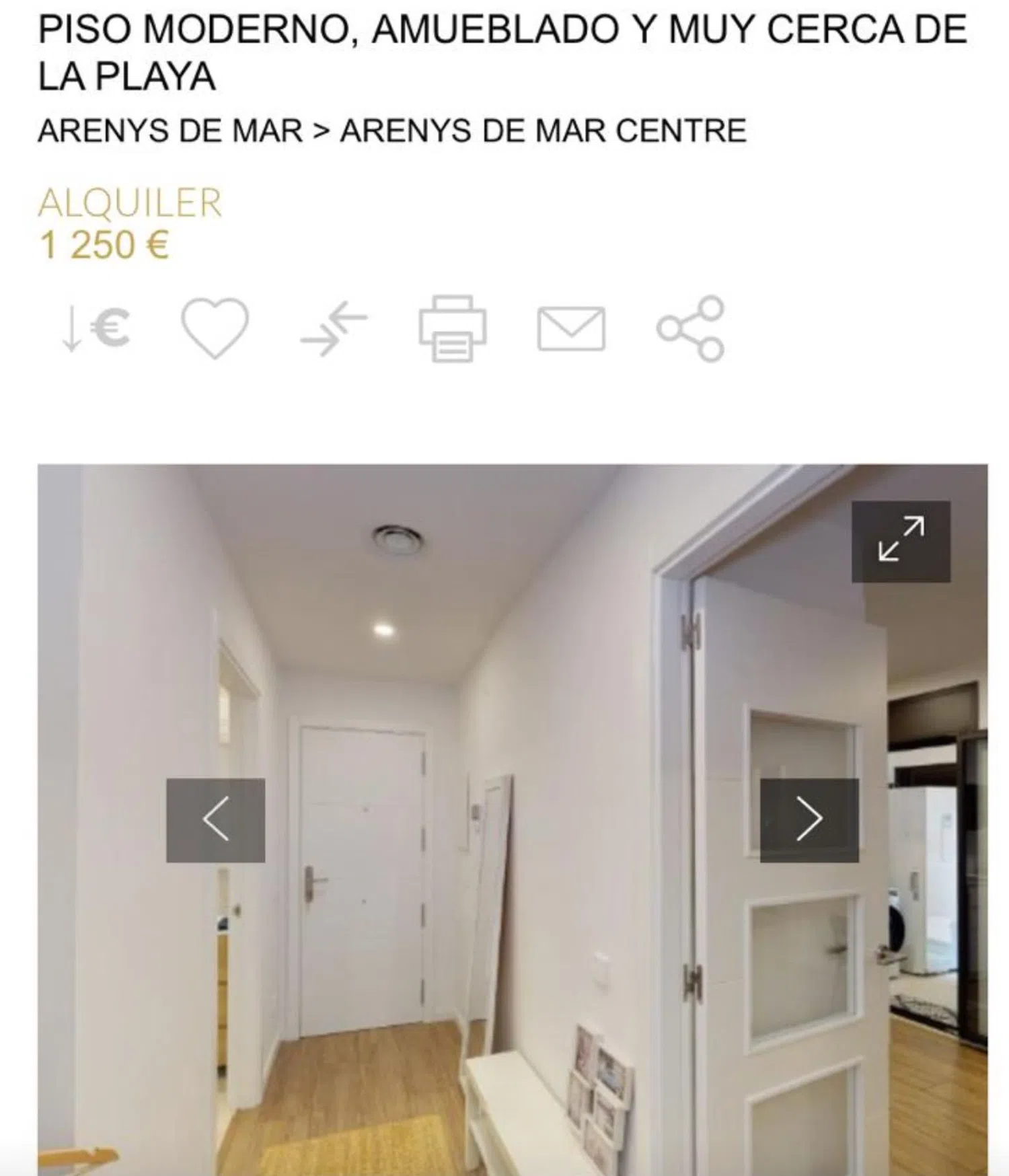Save this flat to favorites
The height and width of the screenshot is (1176, 1009).
pos(215,328)
